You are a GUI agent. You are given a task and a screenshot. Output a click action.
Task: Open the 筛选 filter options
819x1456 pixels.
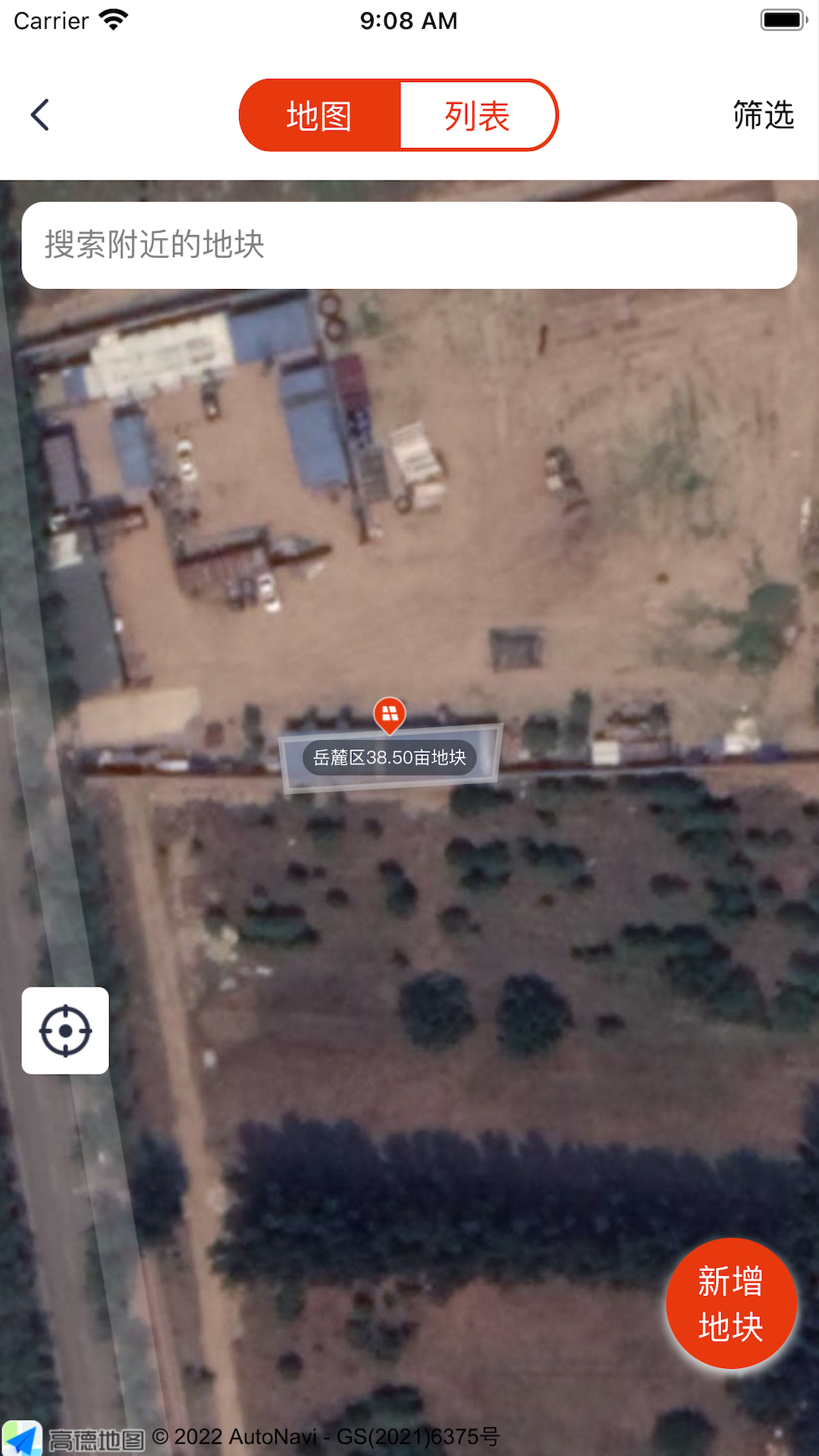[x=763, y=115]
